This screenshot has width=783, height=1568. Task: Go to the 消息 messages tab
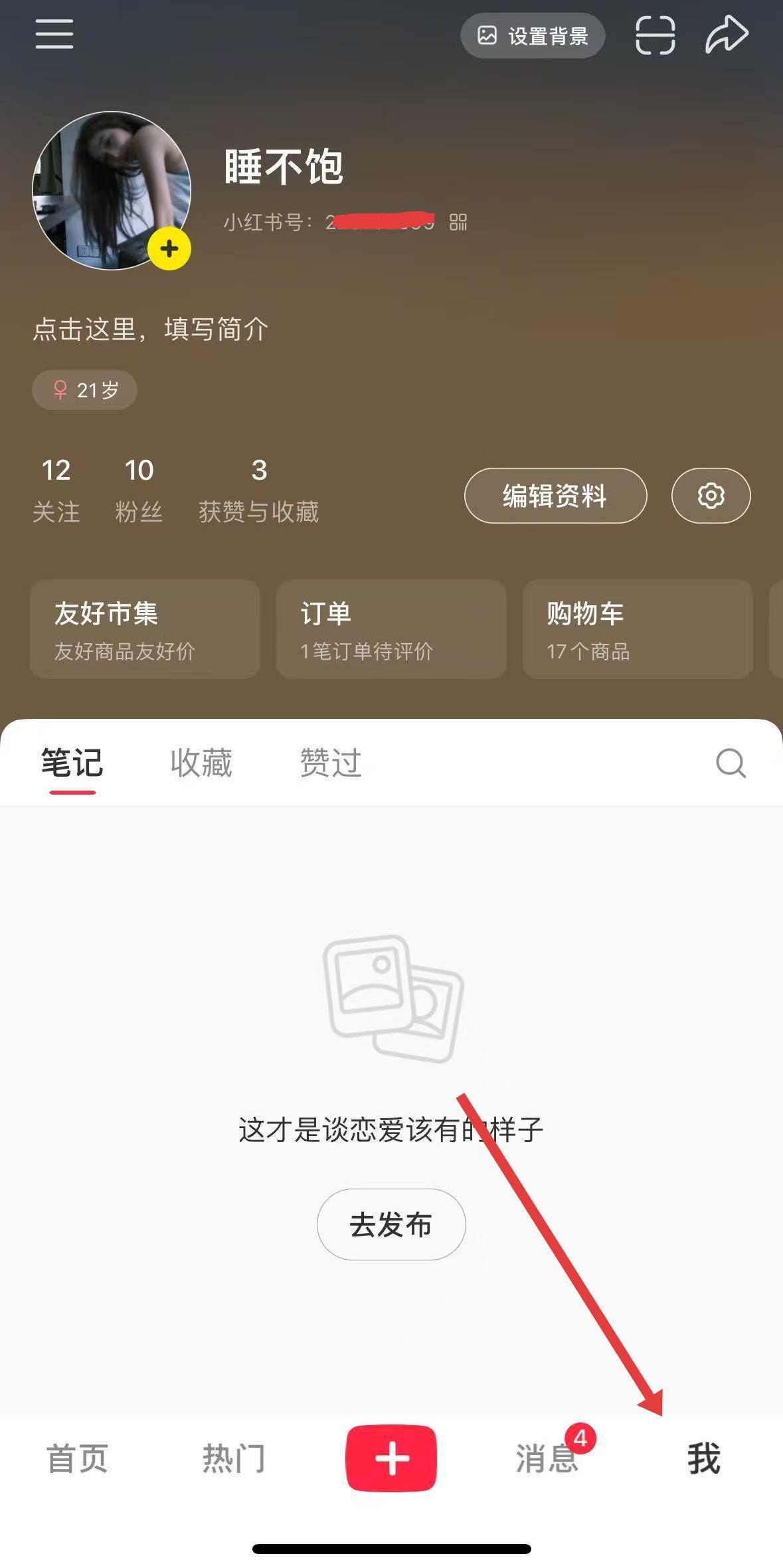[547, 1458]
